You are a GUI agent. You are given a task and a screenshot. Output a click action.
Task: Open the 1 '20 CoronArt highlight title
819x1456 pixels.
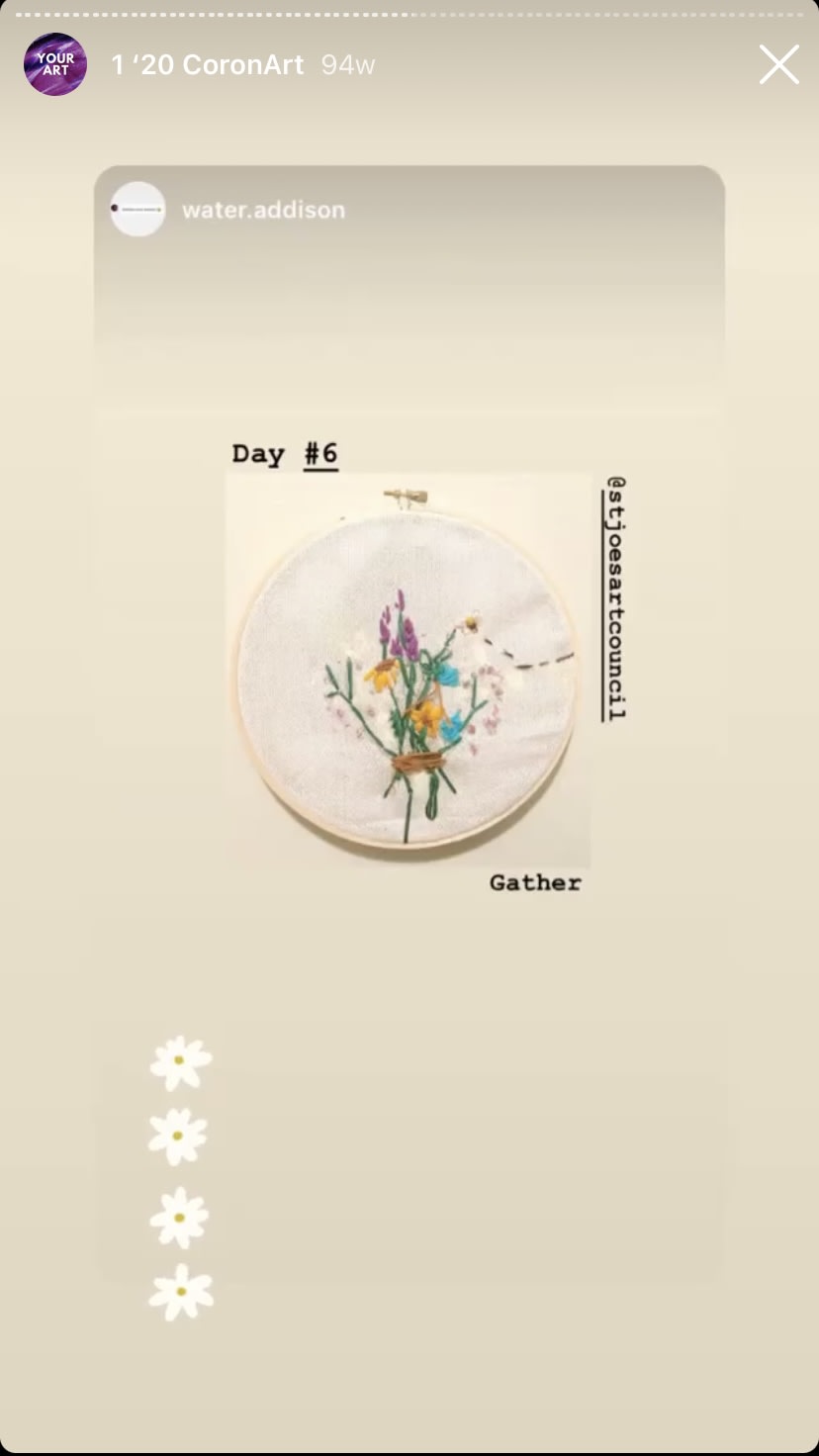(x=208, y=65)
